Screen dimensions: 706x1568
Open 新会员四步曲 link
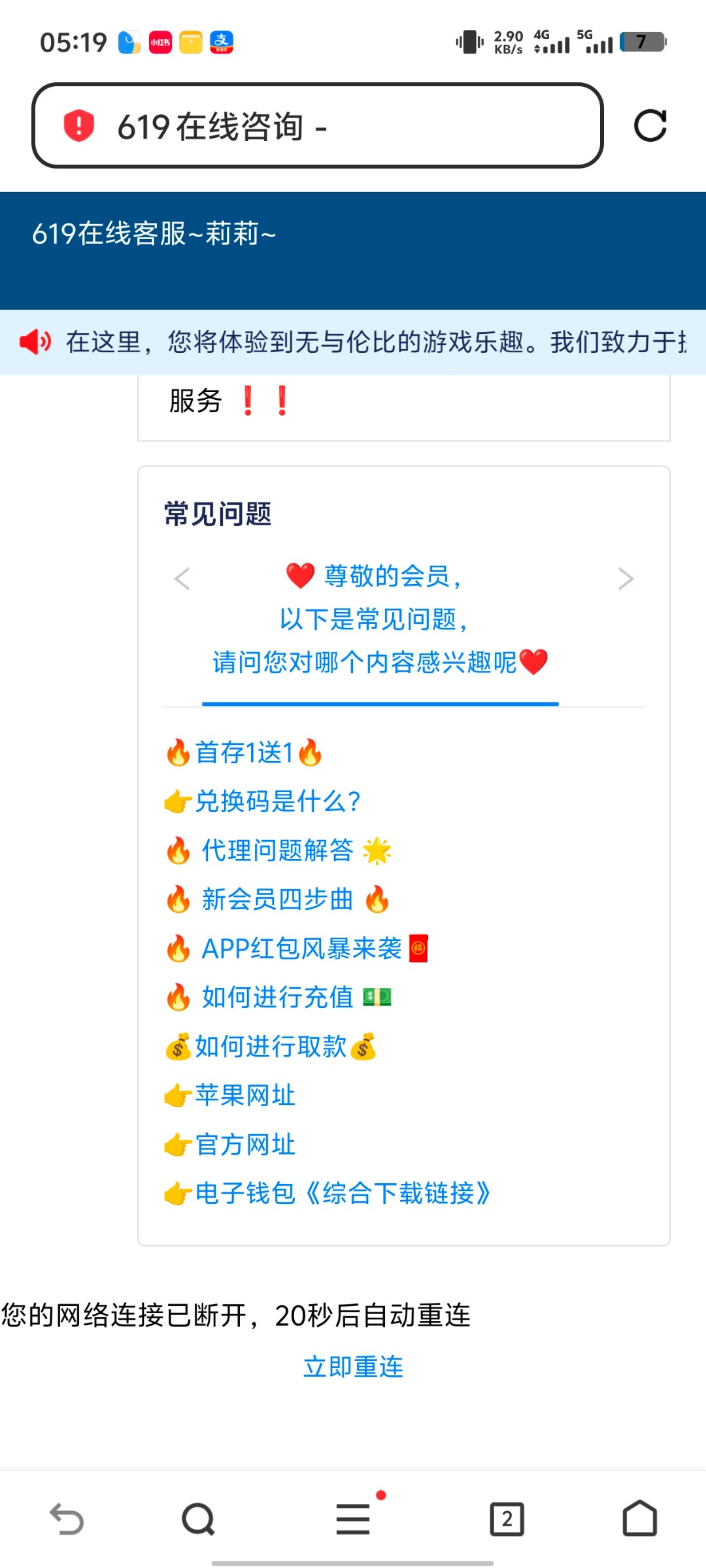coord(278,900)
